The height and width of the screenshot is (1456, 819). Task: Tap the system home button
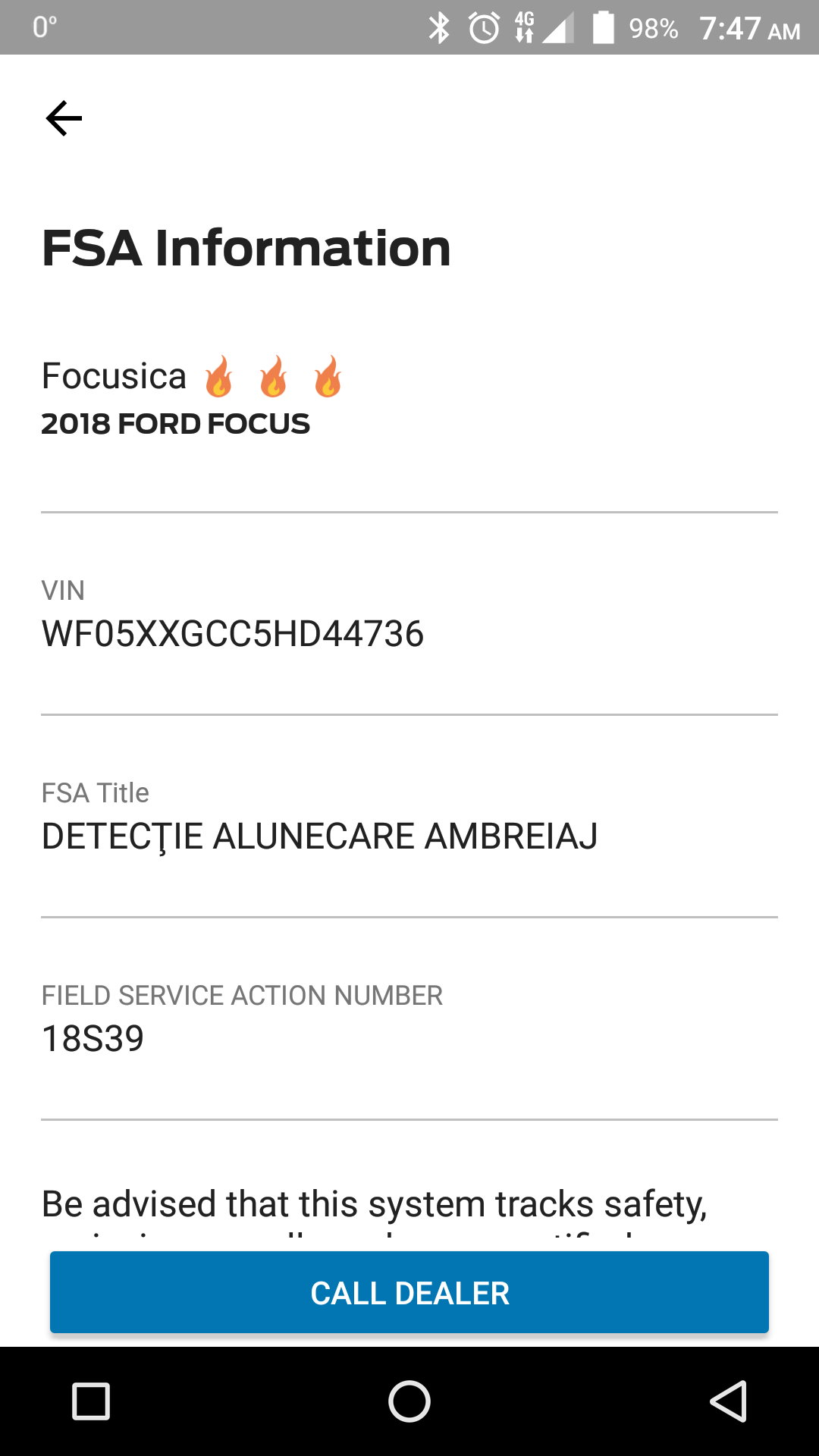(x=409, y=1401)
